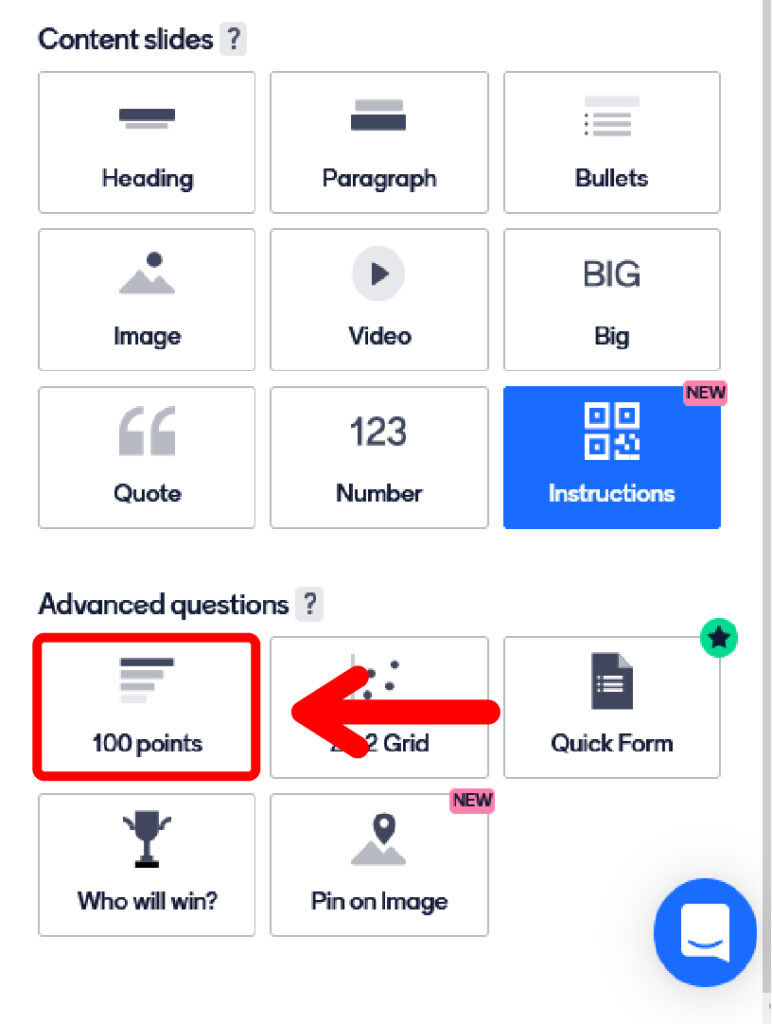Screen dimensions: 772x1024
Task: Open help for Advanced questions
Action: 310,605
